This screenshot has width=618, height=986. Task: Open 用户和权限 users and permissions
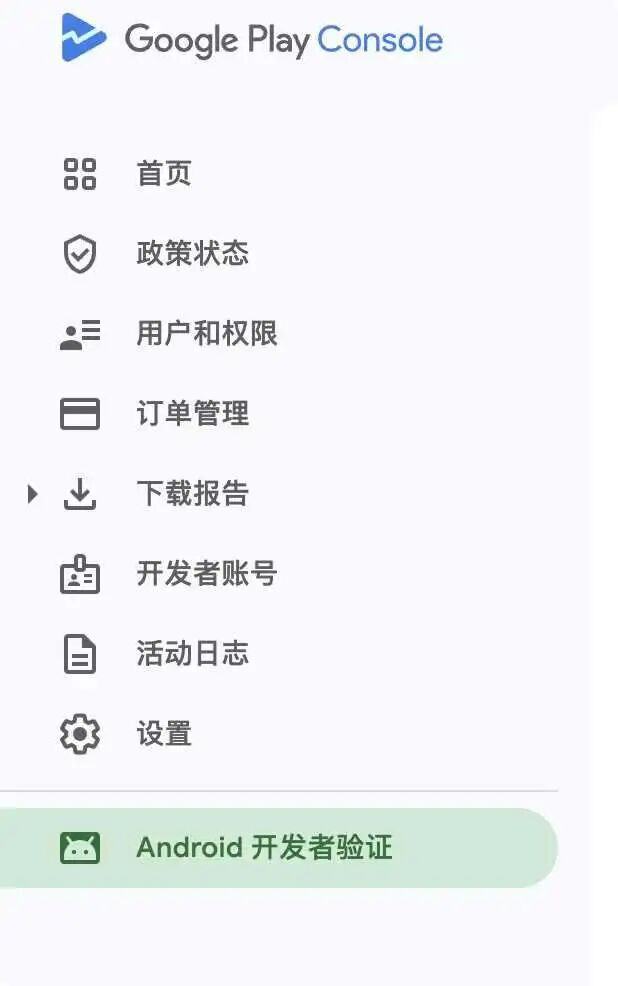(206, 334)
